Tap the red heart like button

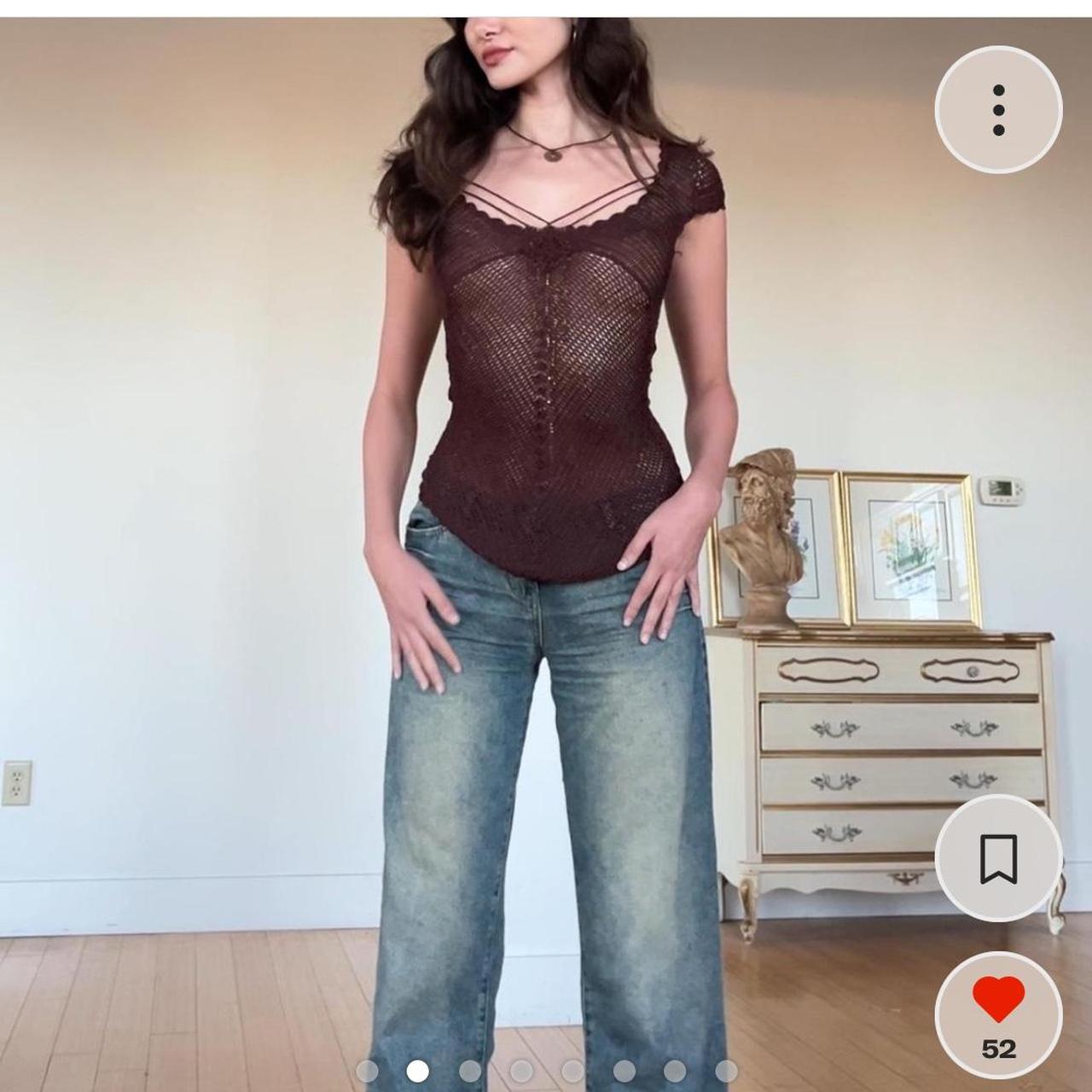(998, 1001)
